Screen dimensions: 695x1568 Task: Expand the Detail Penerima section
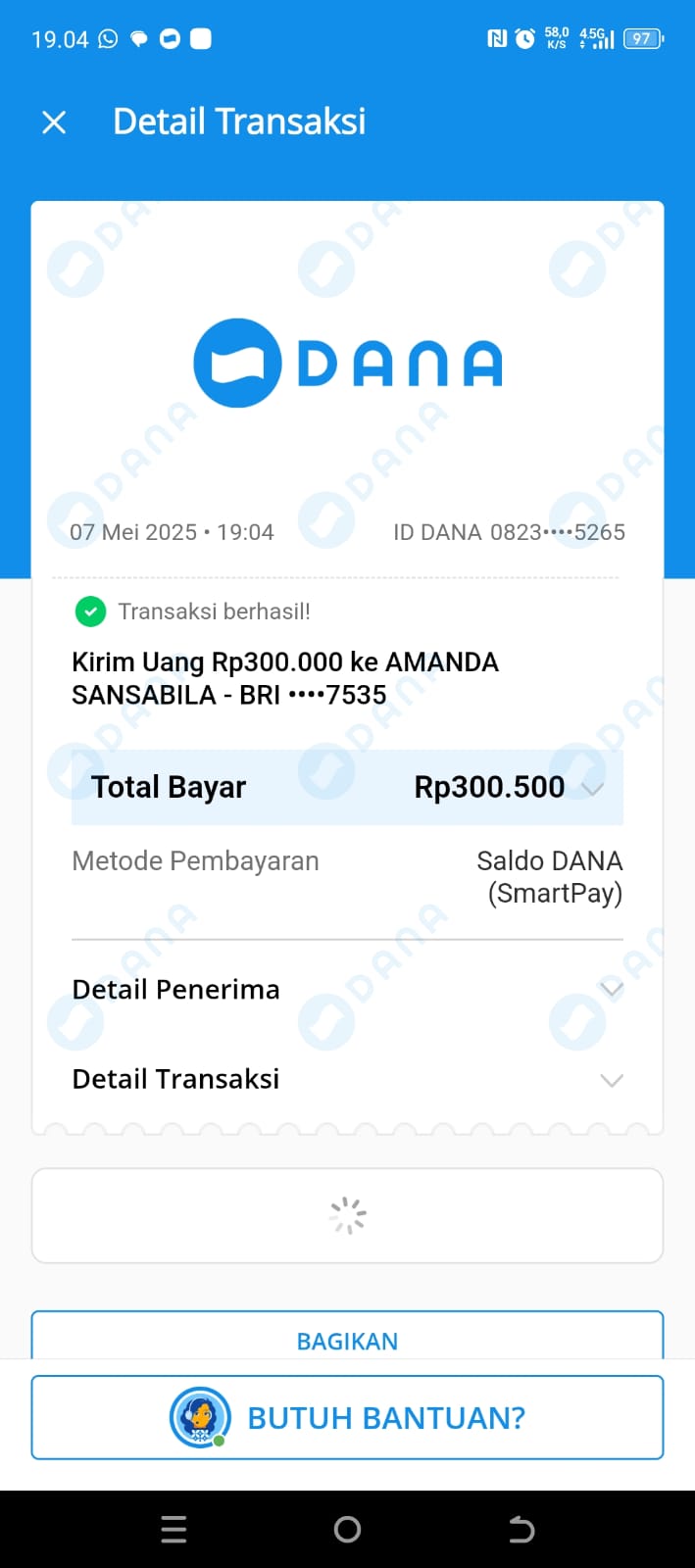pos(347,989)
